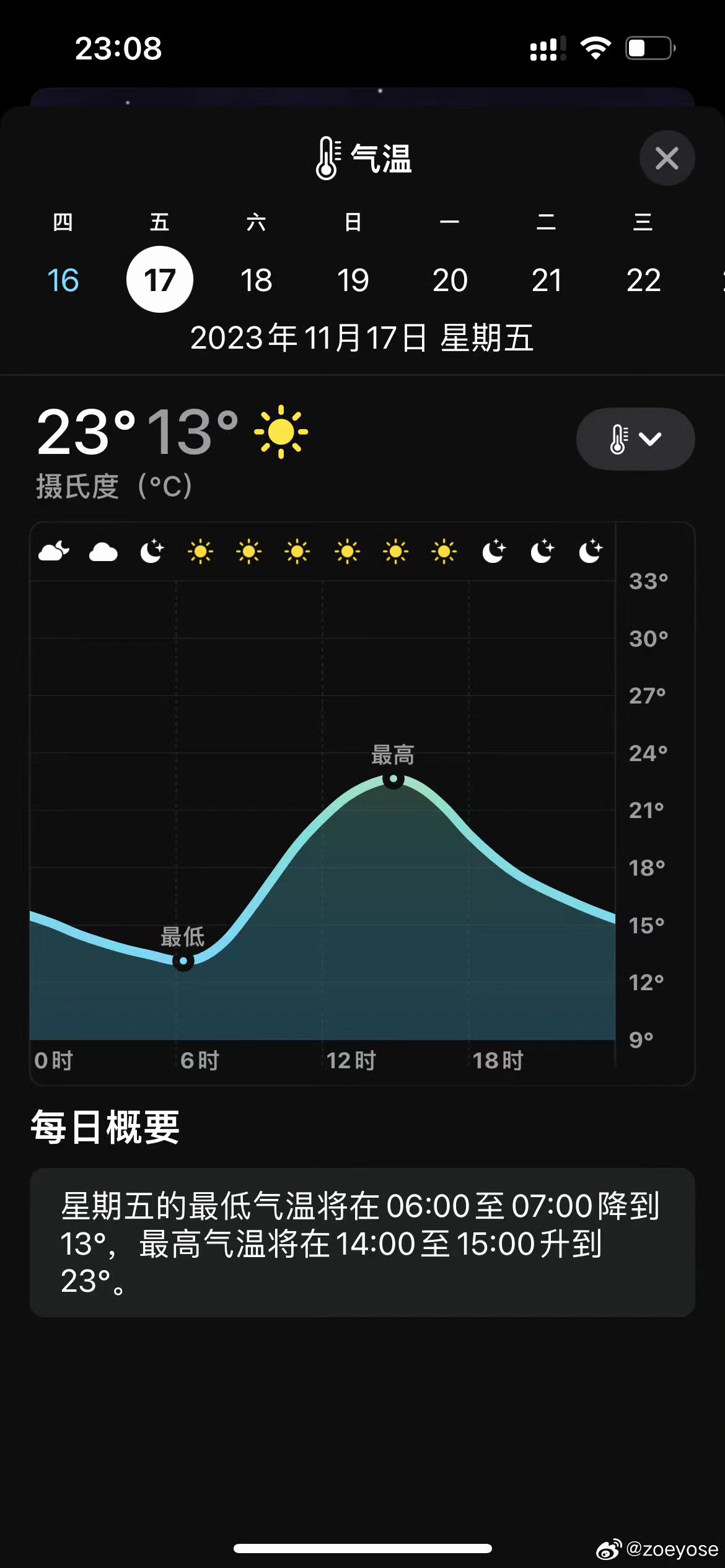Tap the selected date 17
The width and height of the screenshot is (725, 1568).
click(x=159, y=279)
